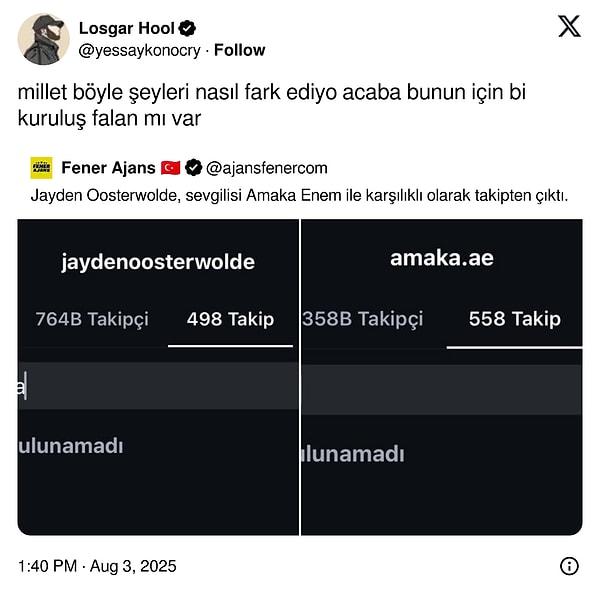Open the X logo link
The image size is (600, 596).
click(x=569, y=27)
